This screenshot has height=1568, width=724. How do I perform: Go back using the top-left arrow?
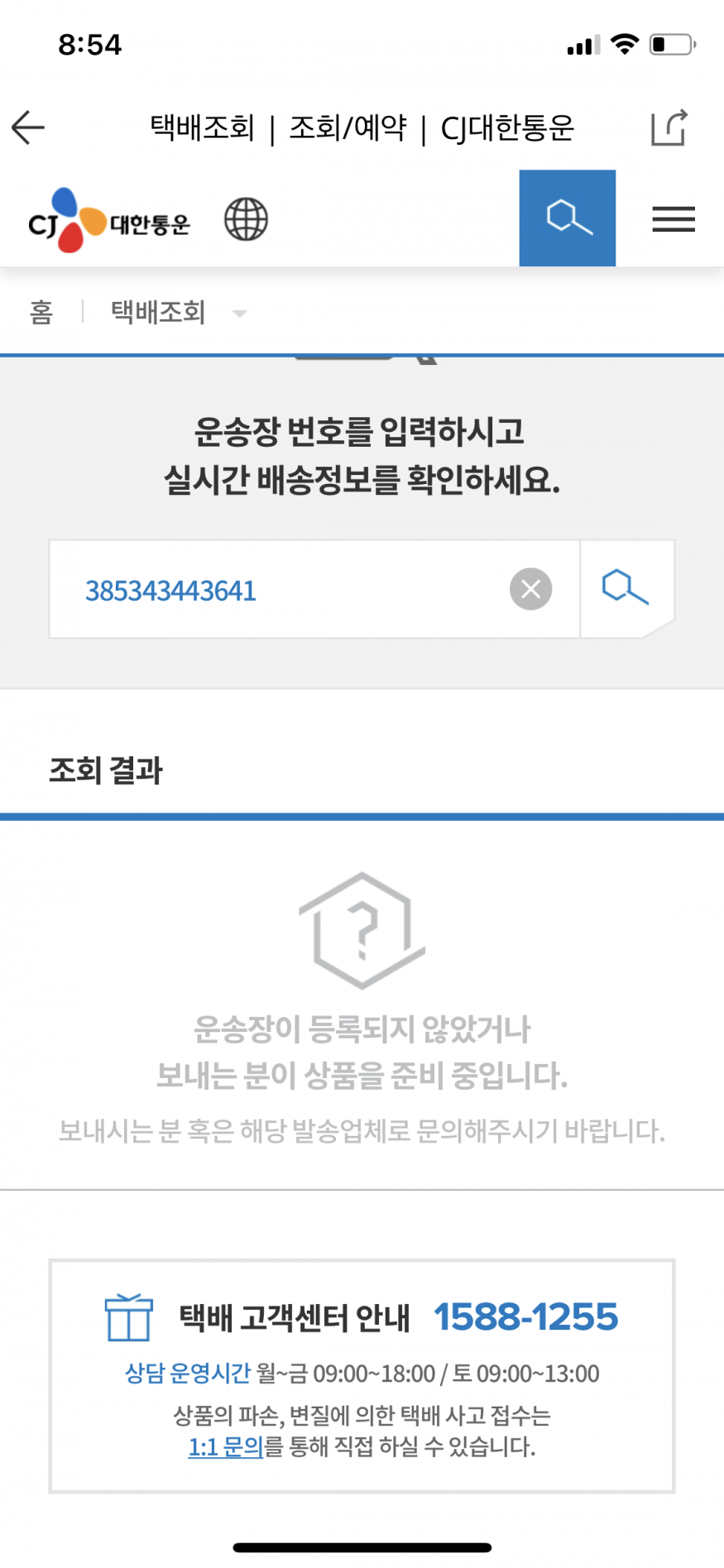pyautogui.click(x=28, y=127)
